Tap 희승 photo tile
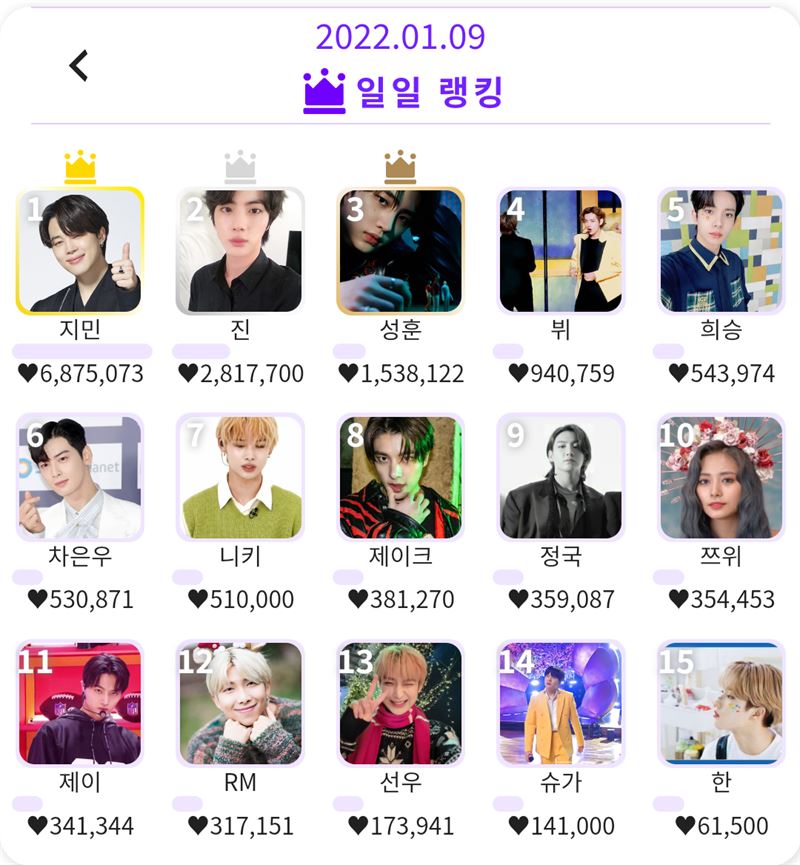Image resolution: width=800 pixels, height=865 pixels. [720, 251]
